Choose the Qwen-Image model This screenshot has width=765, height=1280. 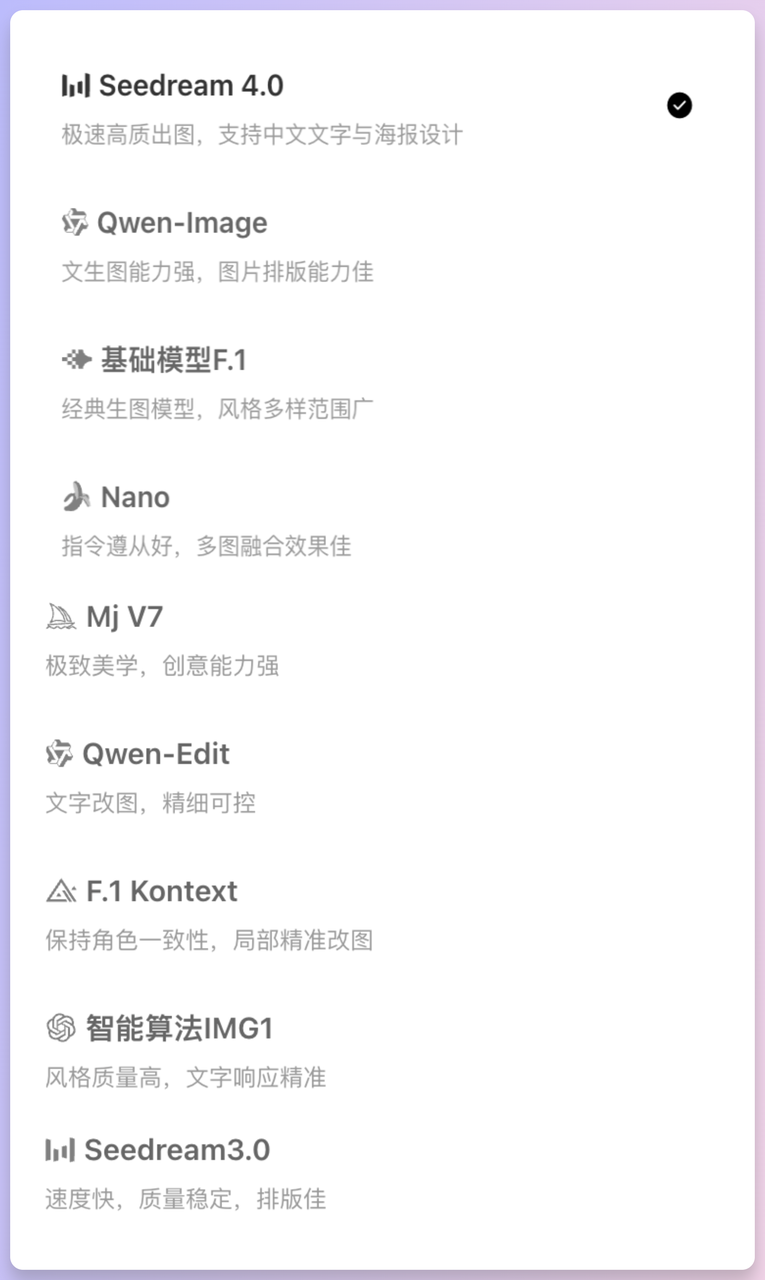click(x=181, y=223)
